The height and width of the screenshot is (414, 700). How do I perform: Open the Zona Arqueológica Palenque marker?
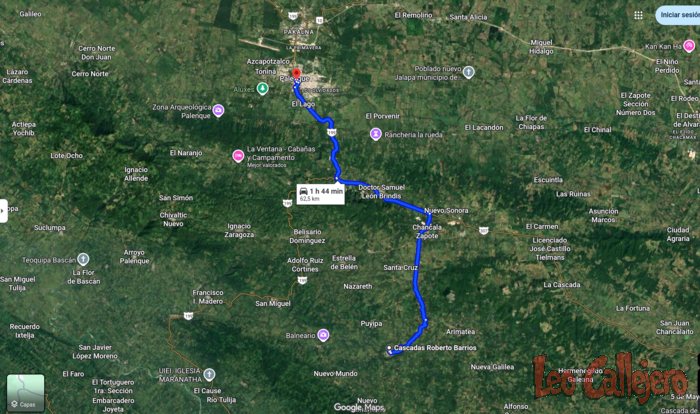[x=218, y=110]
